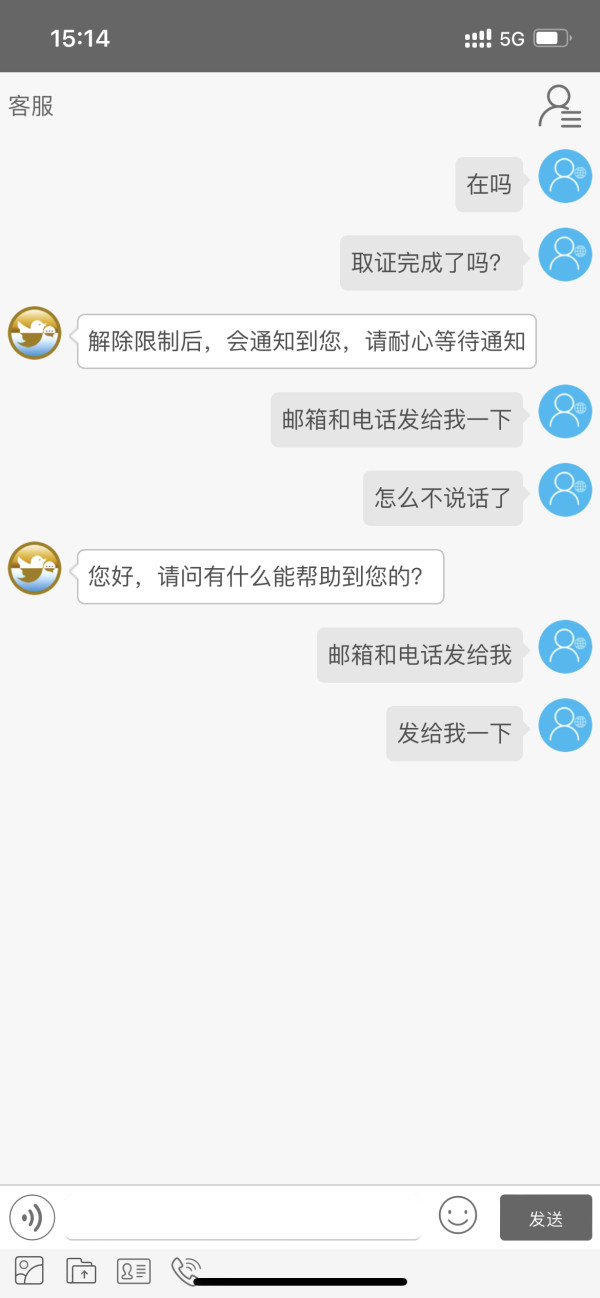
Task: Attach a picture from gallery
Action: 30,1271
